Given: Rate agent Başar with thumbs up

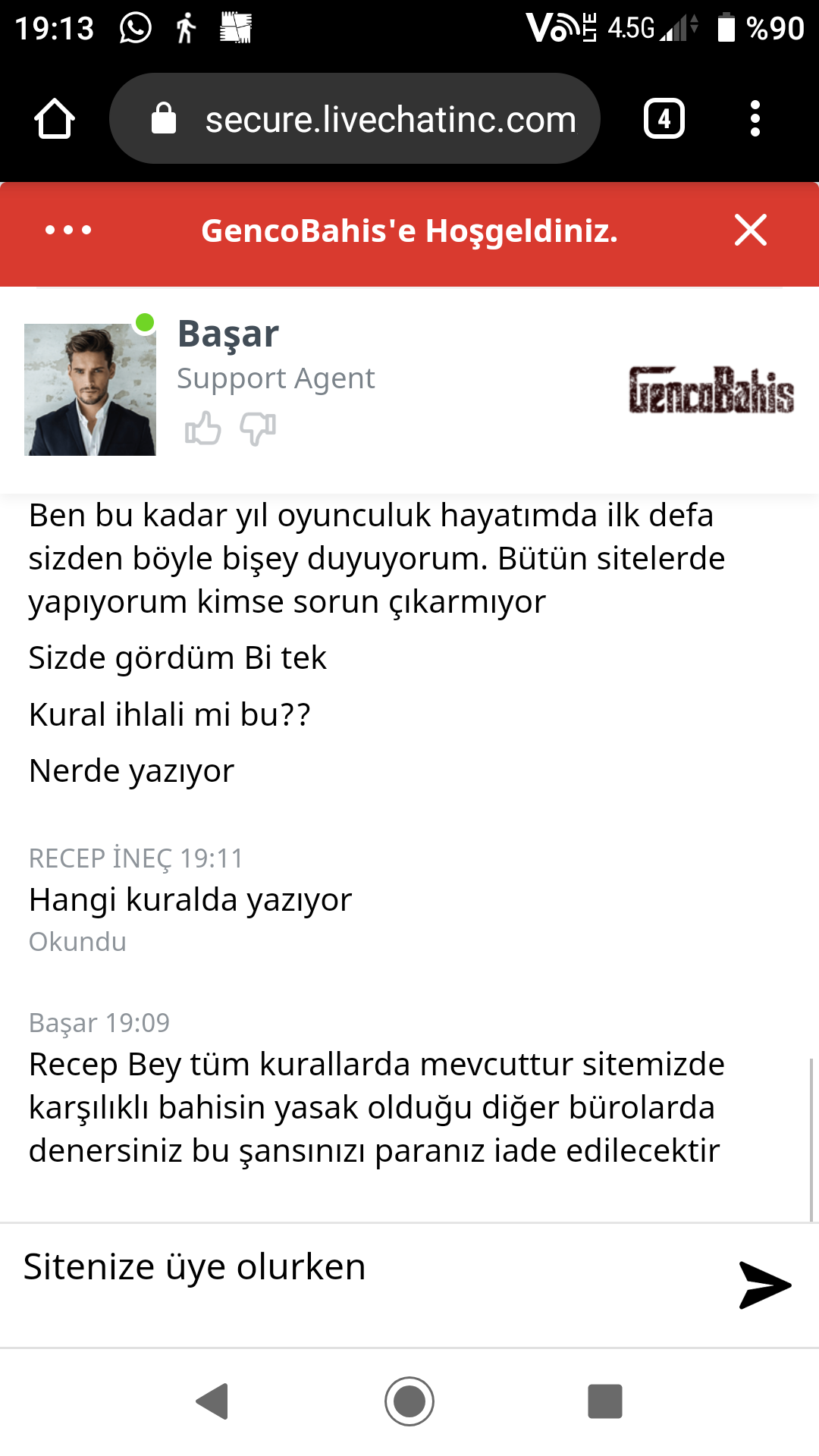Looking at the screenshot, I should pyautogui.click(x=202, y=428).
